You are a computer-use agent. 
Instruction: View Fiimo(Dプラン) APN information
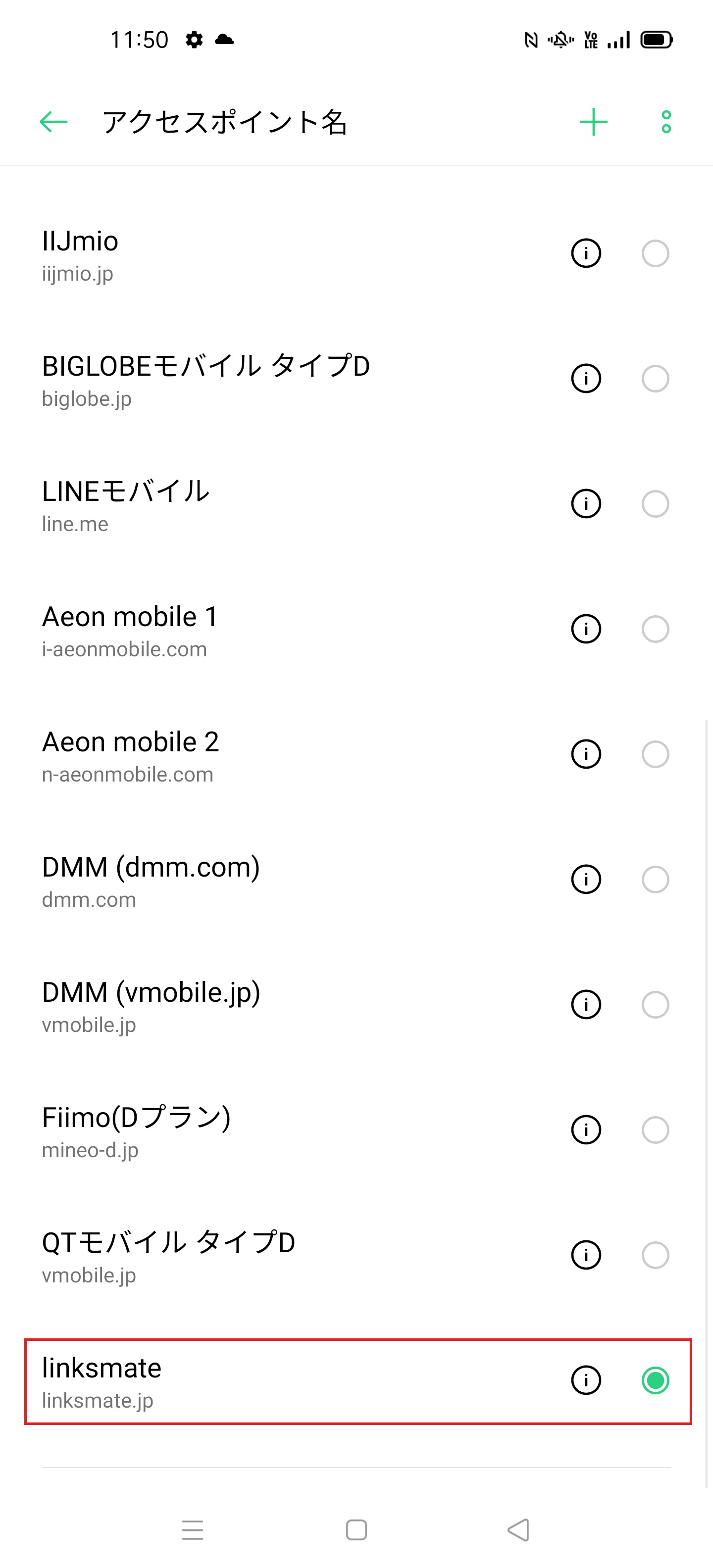[x=585, y=1130]
